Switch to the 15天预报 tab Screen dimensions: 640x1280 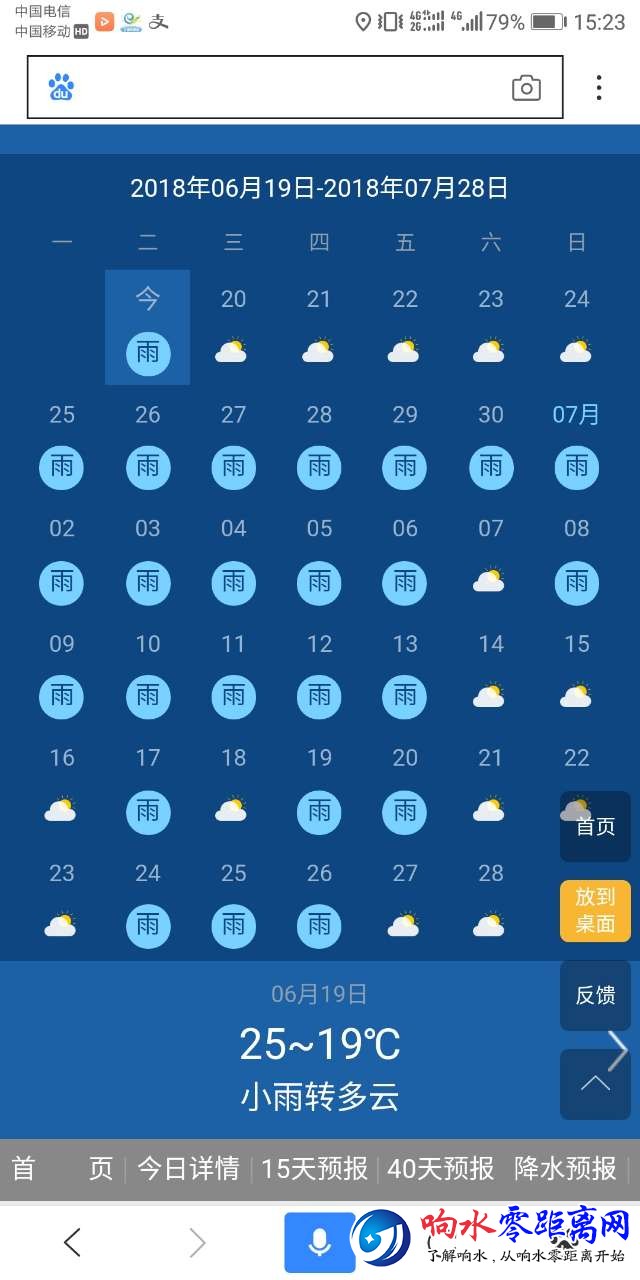[x=314, y=1168]
